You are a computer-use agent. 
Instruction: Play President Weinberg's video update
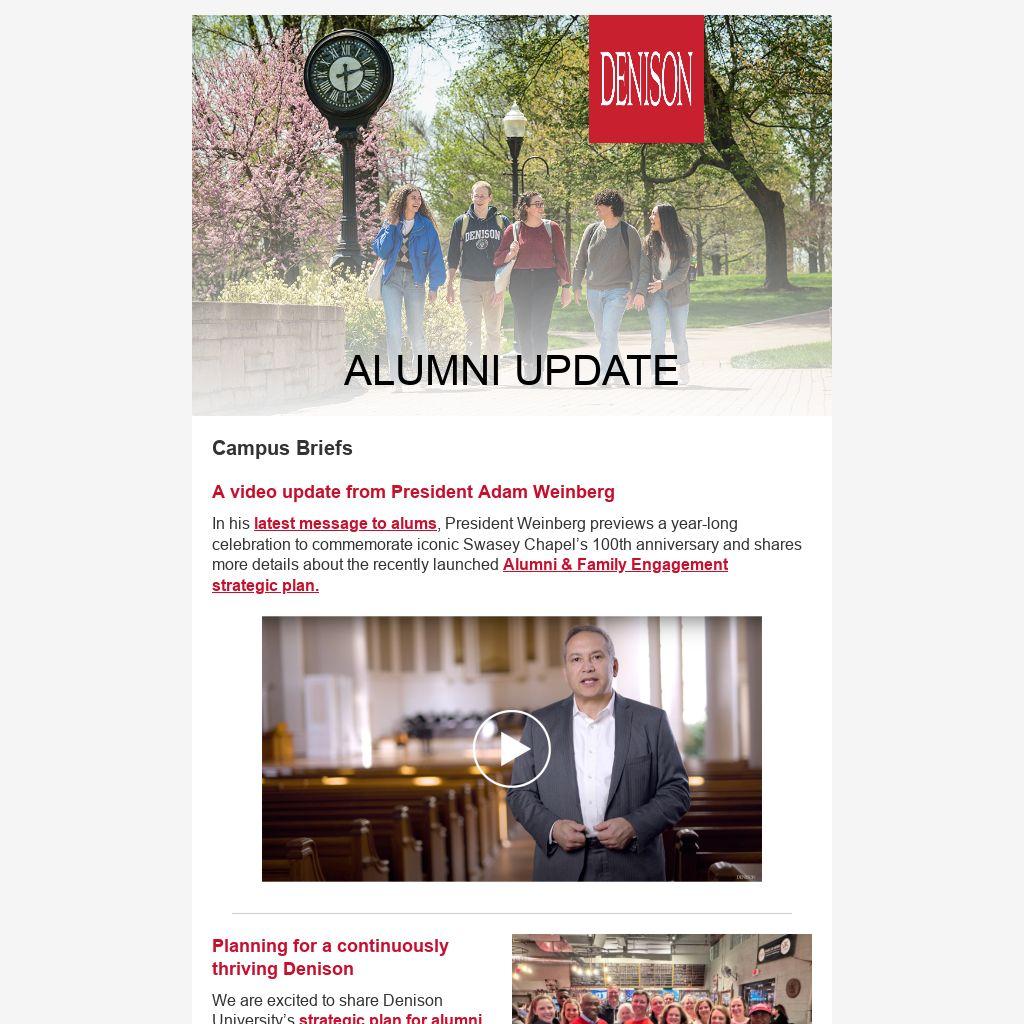[x=511, y=749]
